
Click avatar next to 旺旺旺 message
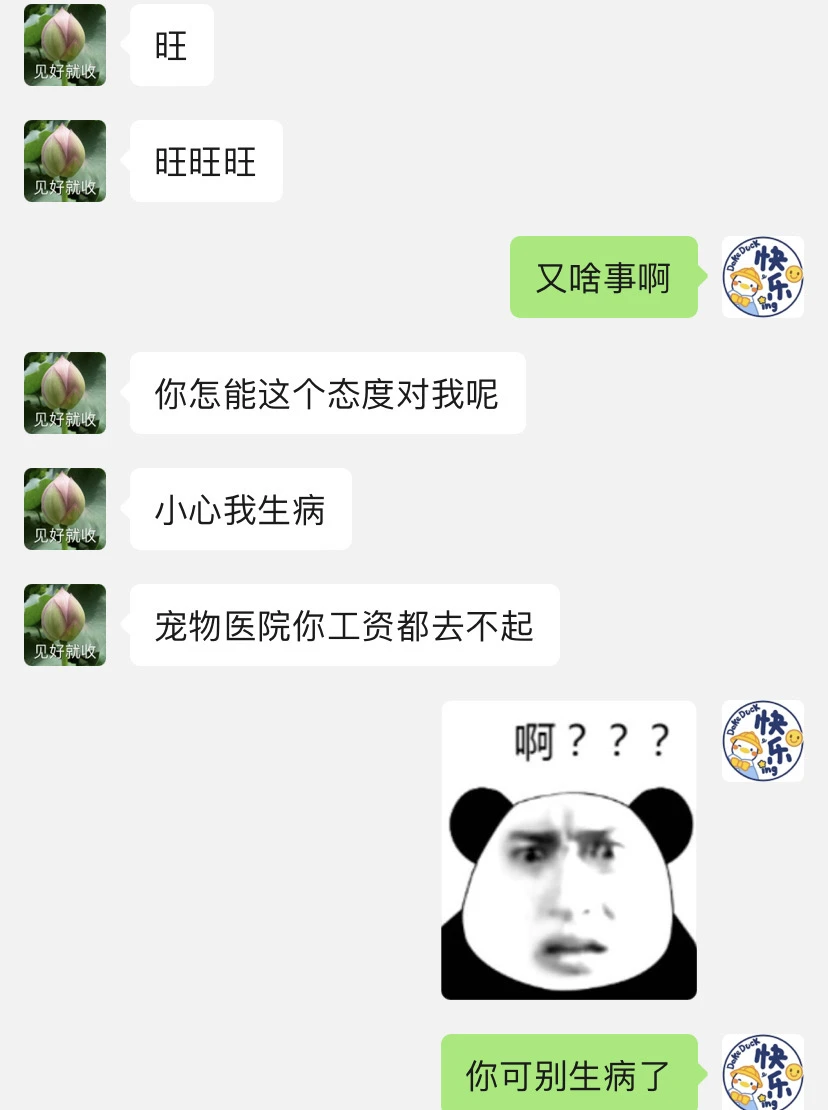coord(64,160)
